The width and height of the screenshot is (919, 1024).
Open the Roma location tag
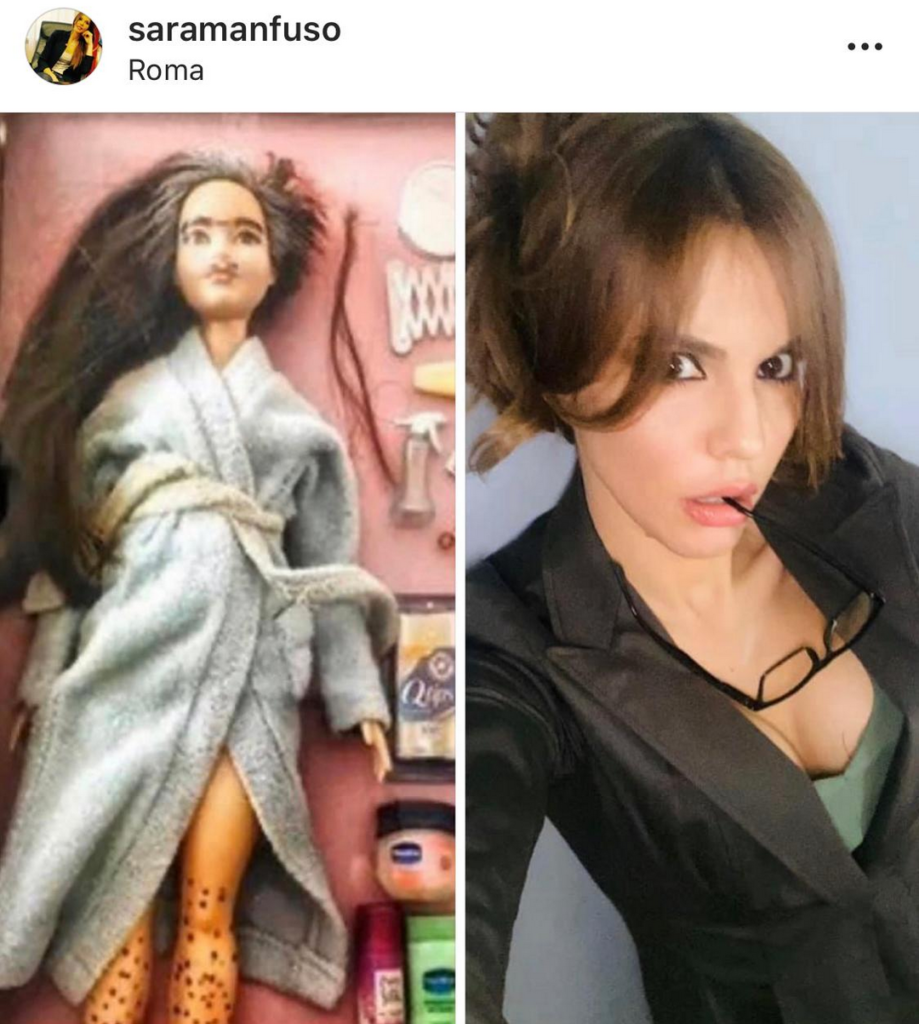tap(165, 71)
